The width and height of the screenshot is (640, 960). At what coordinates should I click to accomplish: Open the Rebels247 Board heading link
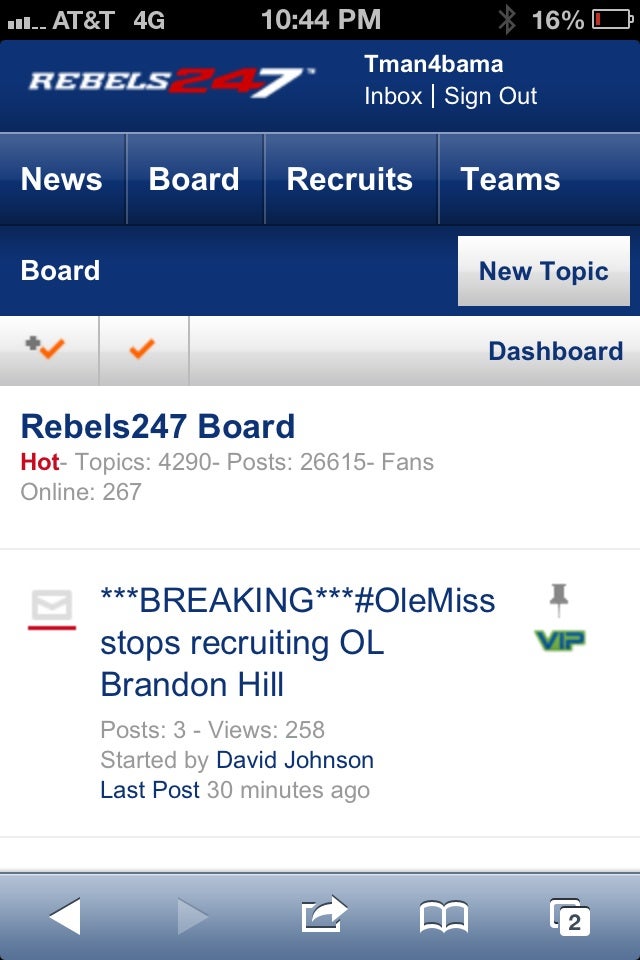158,426
